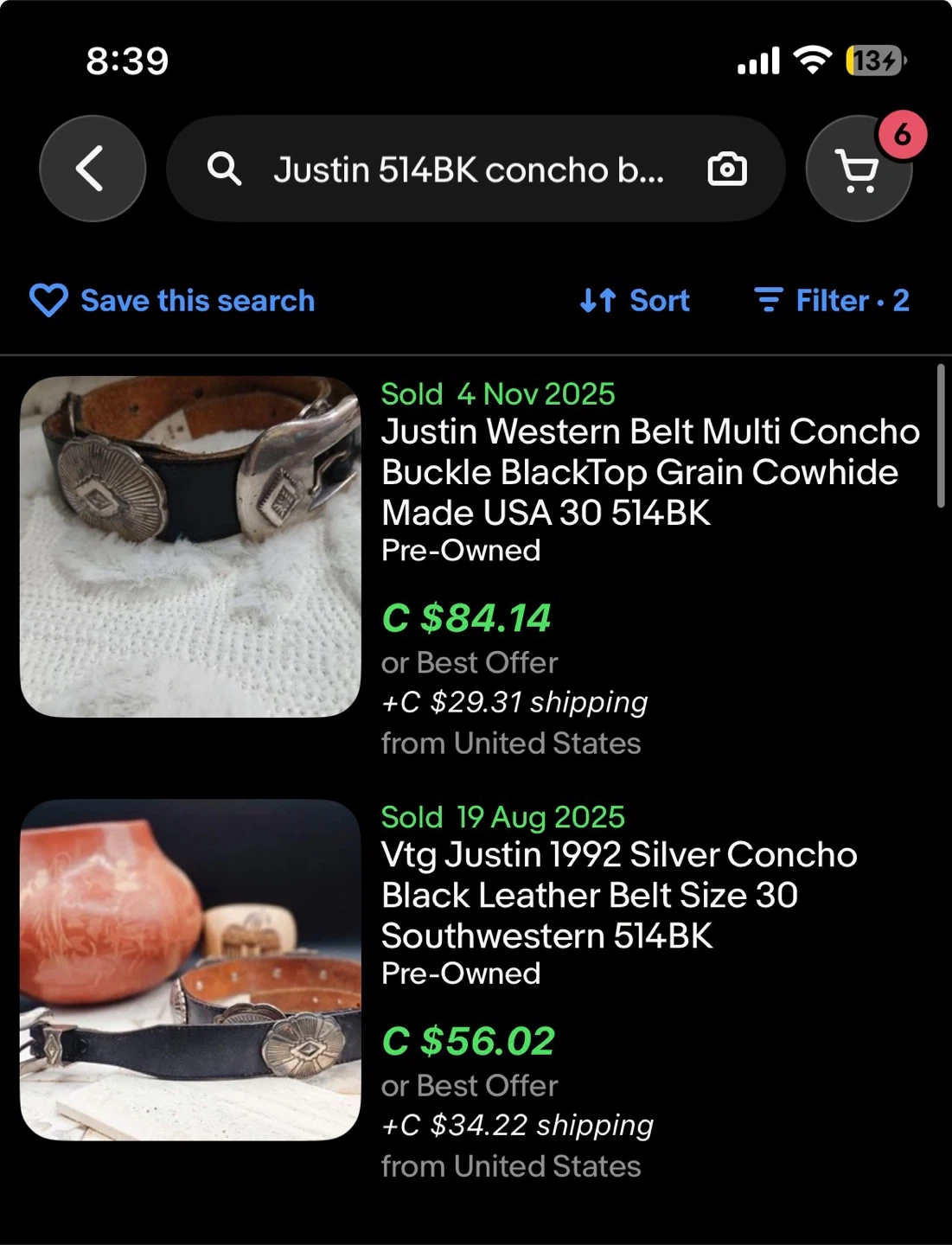The image size is (952, 1245).
Task: Open the Sort options
Action: coord(636,301)
